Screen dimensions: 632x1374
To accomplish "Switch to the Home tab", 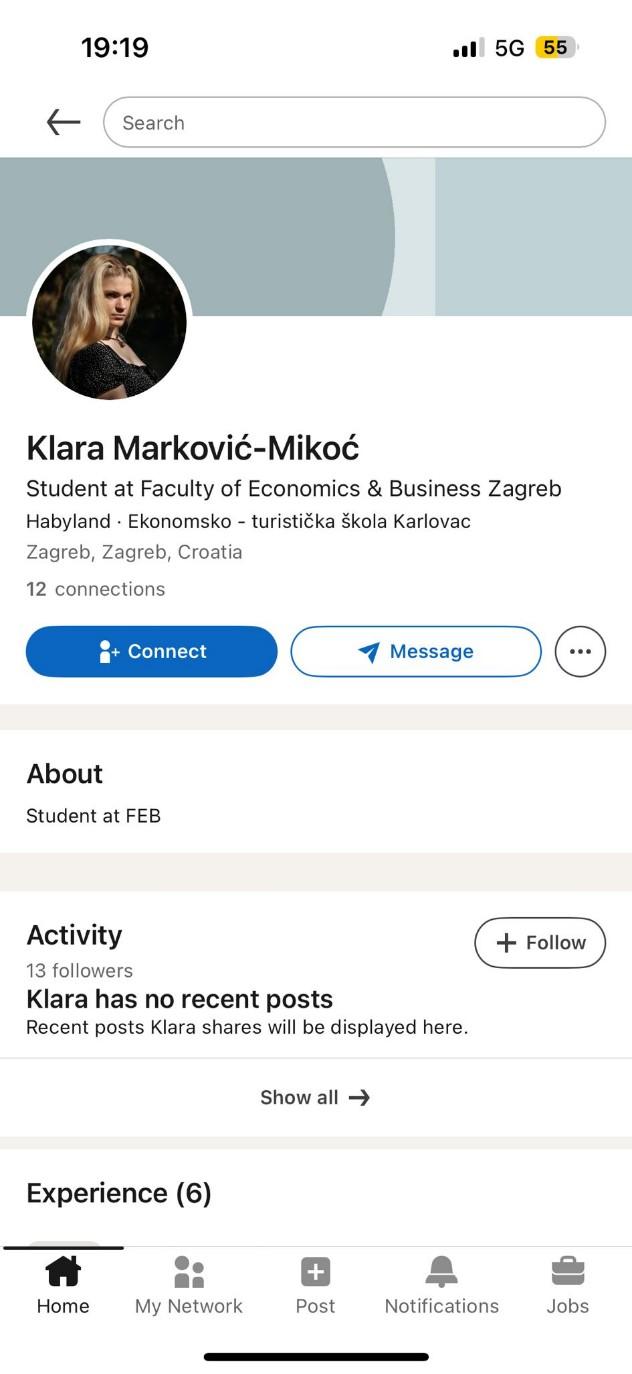I will (x=63, y=1286).
